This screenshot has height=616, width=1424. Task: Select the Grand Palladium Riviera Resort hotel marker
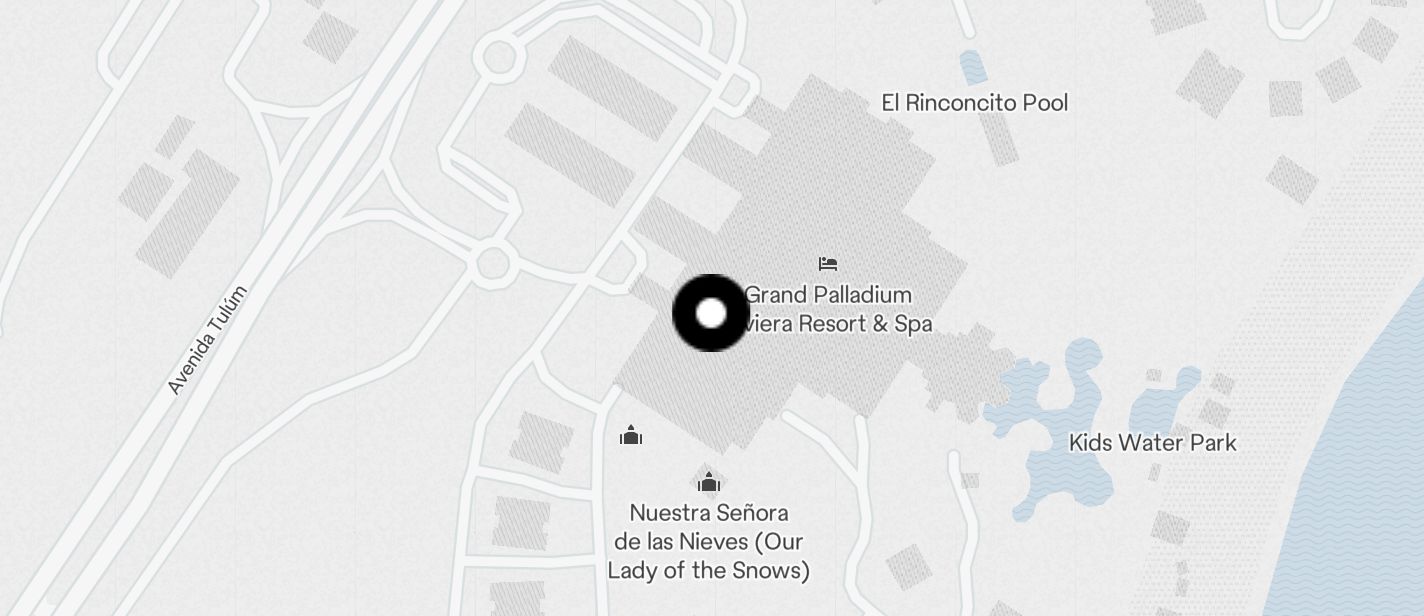click(827, 264)
